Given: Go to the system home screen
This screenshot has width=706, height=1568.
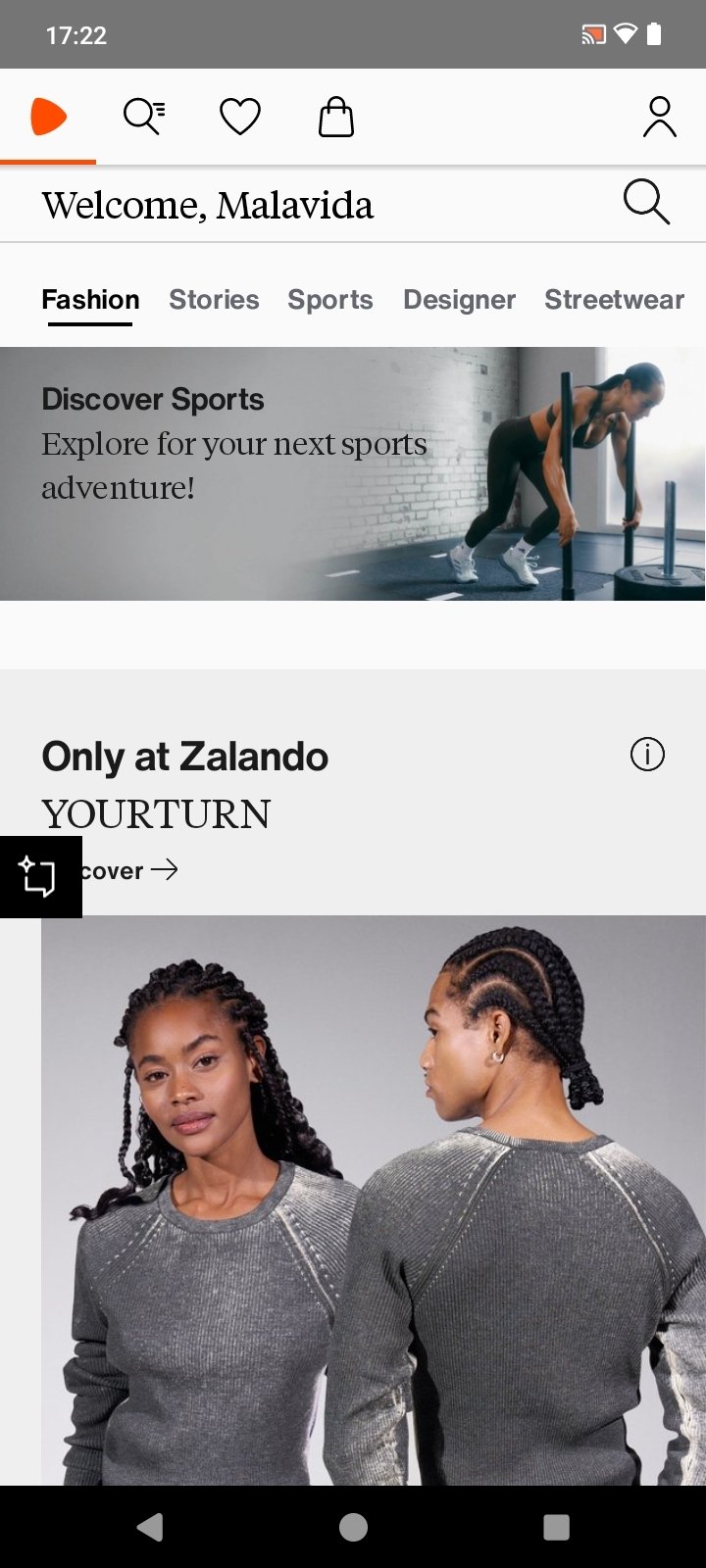Looking at the screenshot, I should pos(353,1526).
